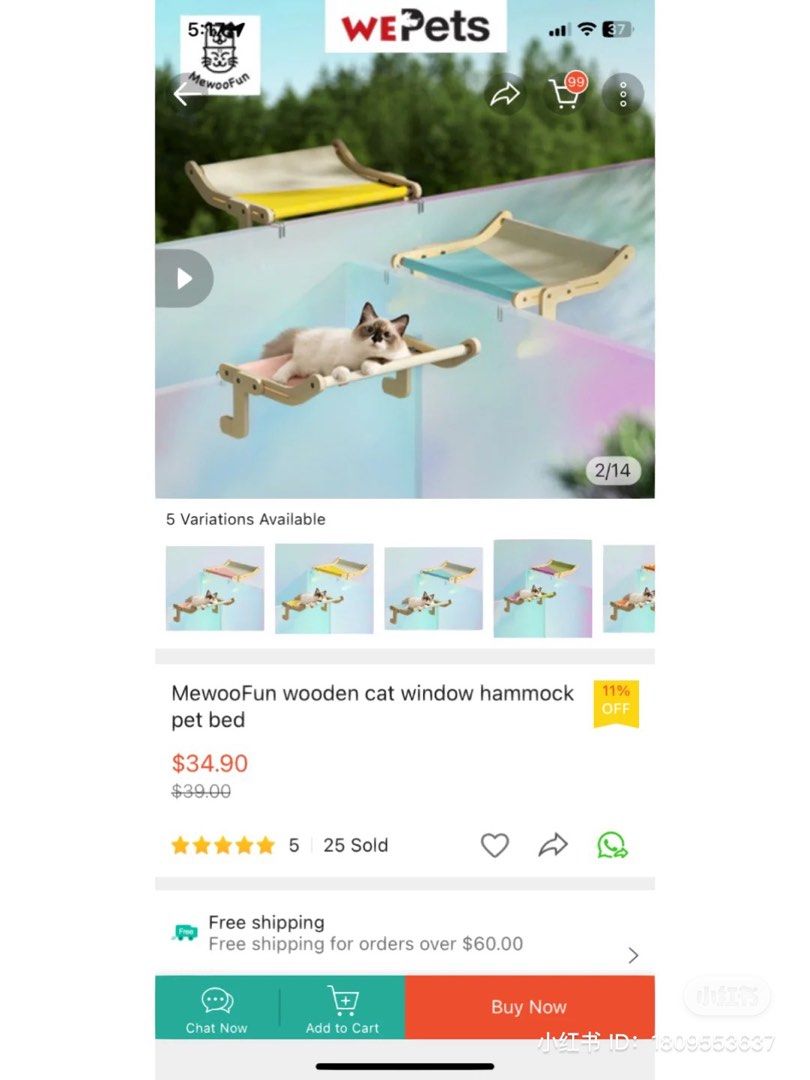
Task: Tap the share arrow beside the heart
Action: point(553,846)
